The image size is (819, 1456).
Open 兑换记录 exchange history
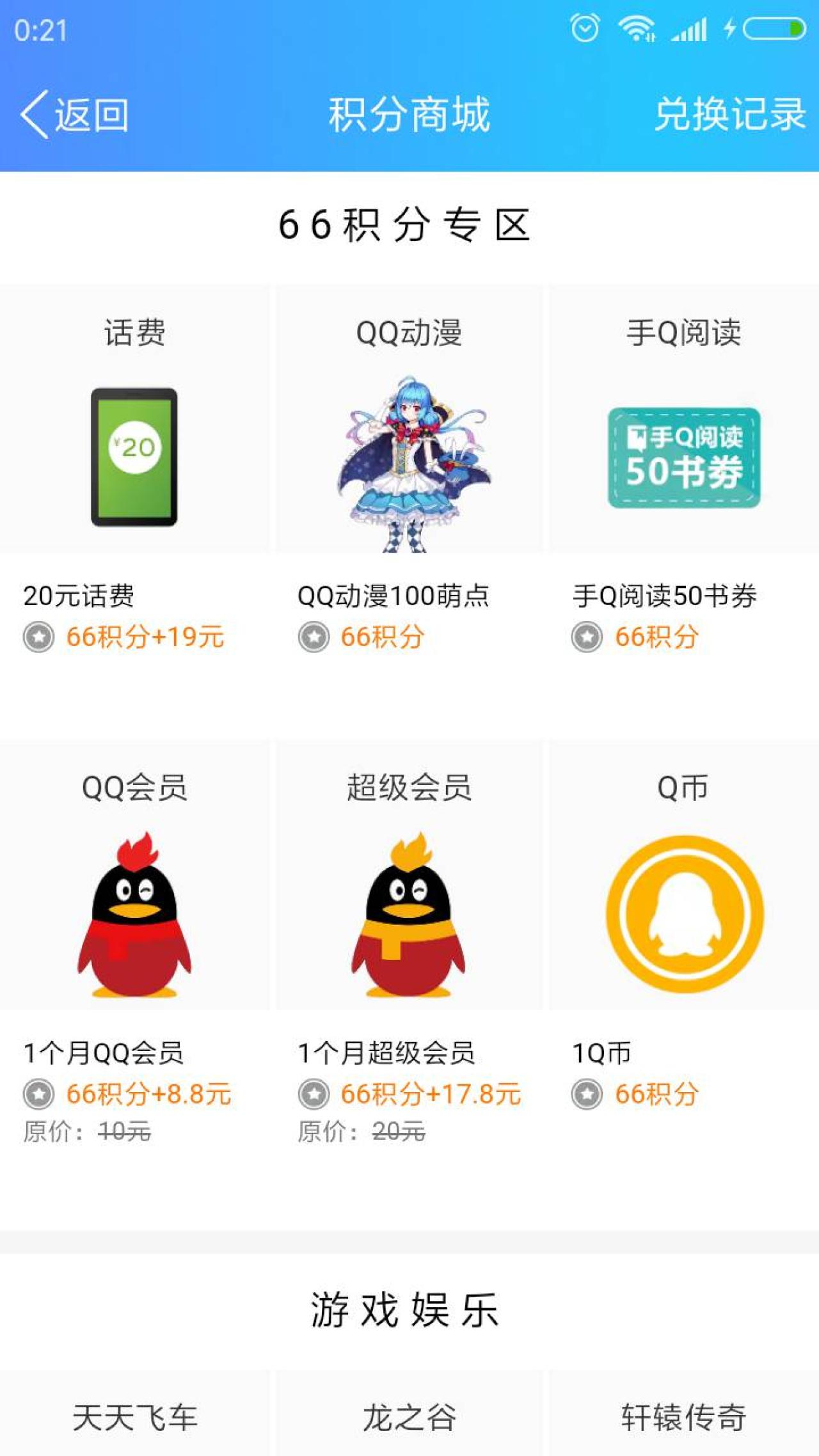pyautogui.click(x=729, y=115)
